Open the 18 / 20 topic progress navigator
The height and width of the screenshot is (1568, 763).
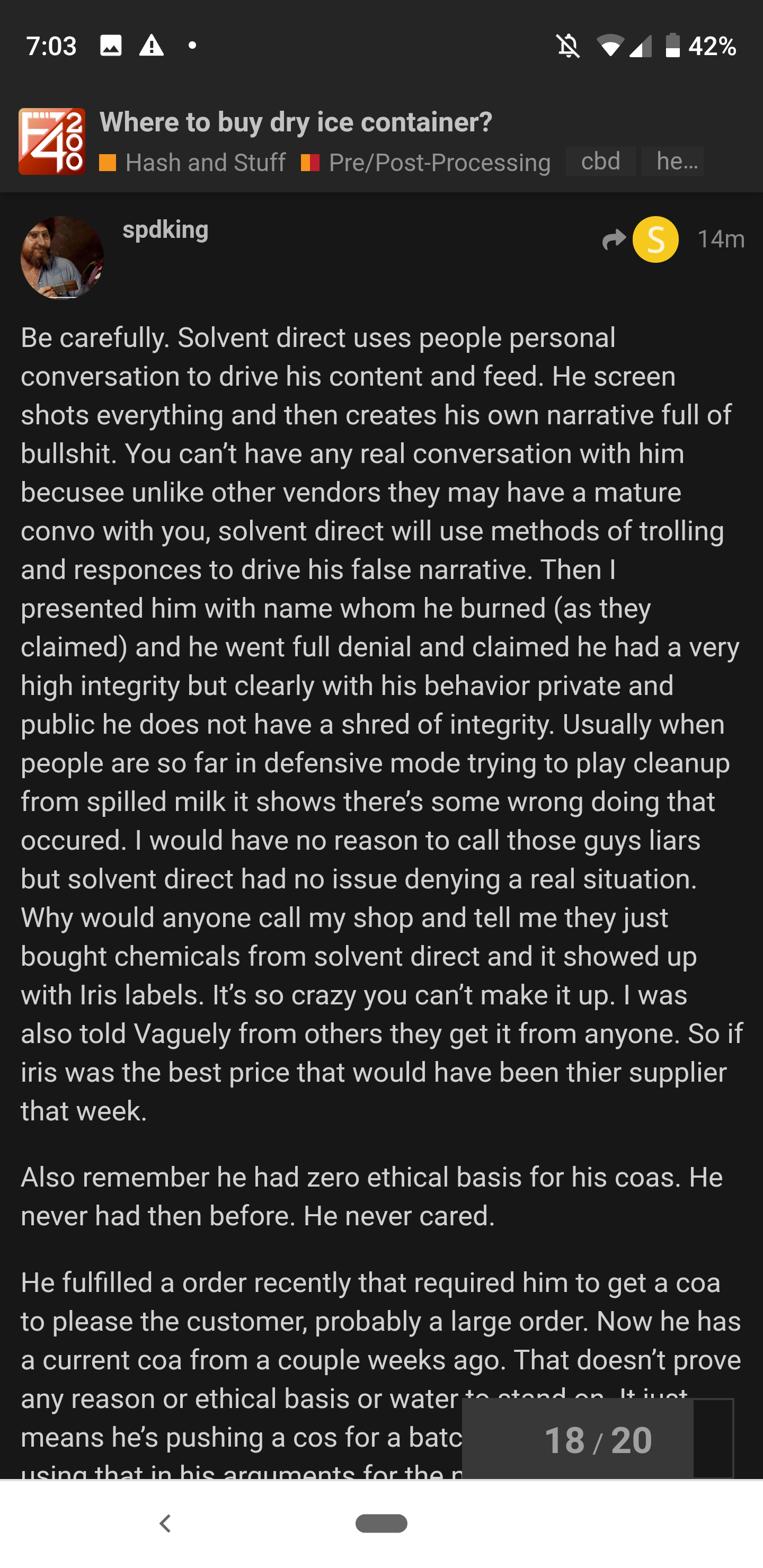597,1439
